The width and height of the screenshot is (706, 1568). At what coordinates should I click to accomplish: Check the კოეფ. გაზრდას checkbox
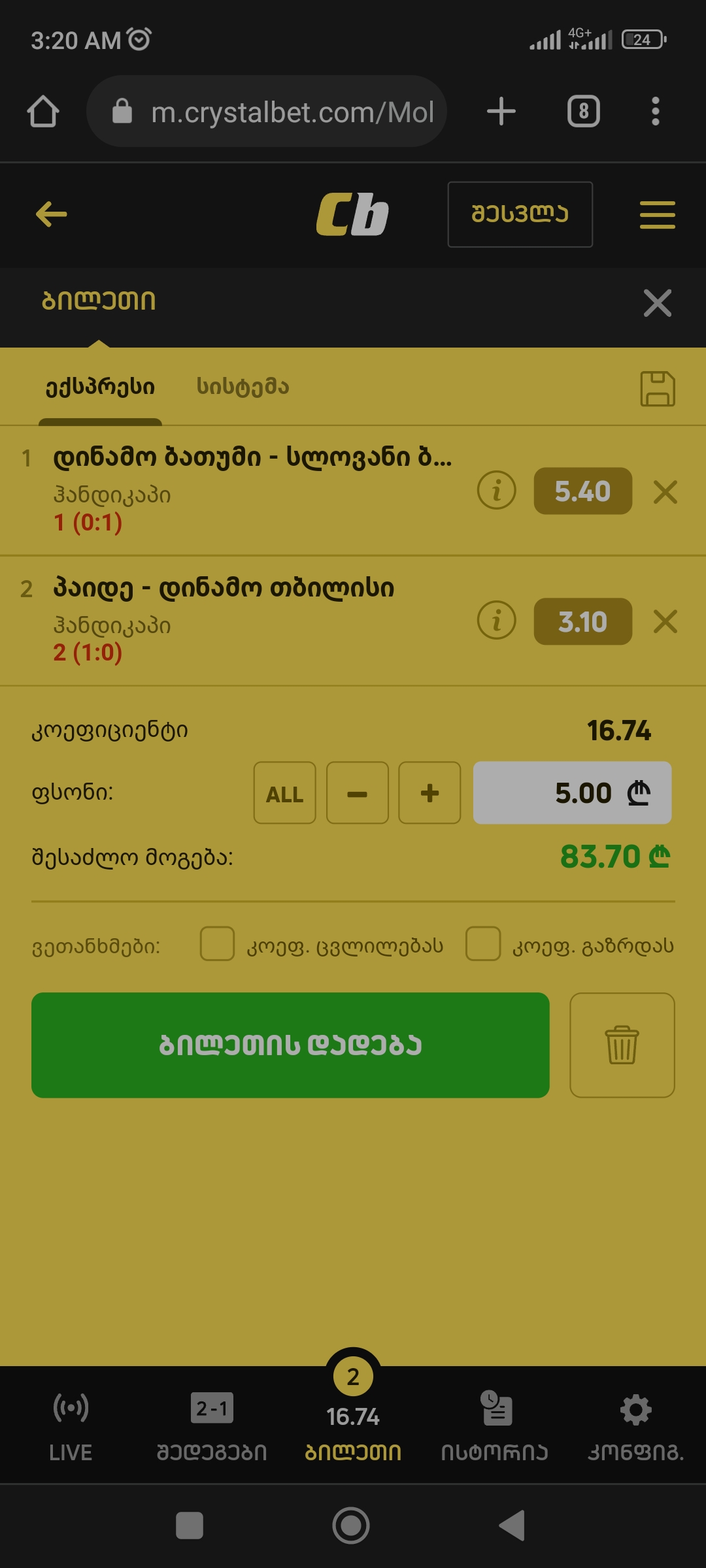click(483, 944)
